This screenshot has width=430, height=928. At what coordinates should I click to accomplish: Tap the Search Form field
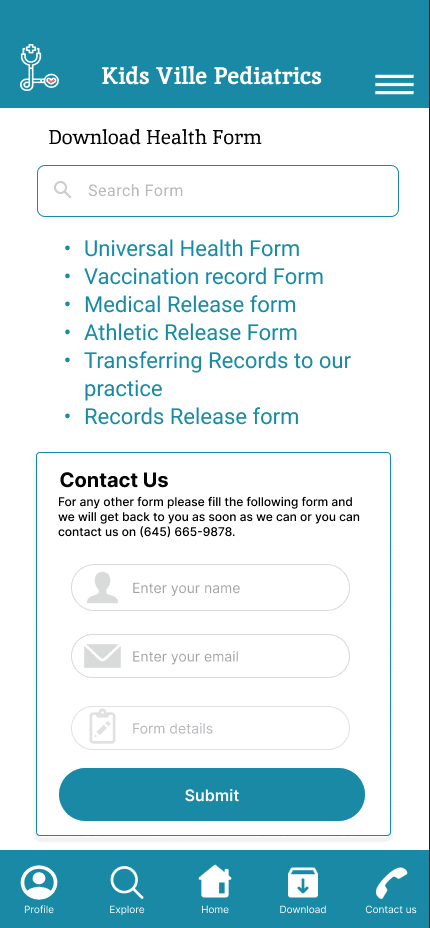pyautogui.click(x=218, y=191)
